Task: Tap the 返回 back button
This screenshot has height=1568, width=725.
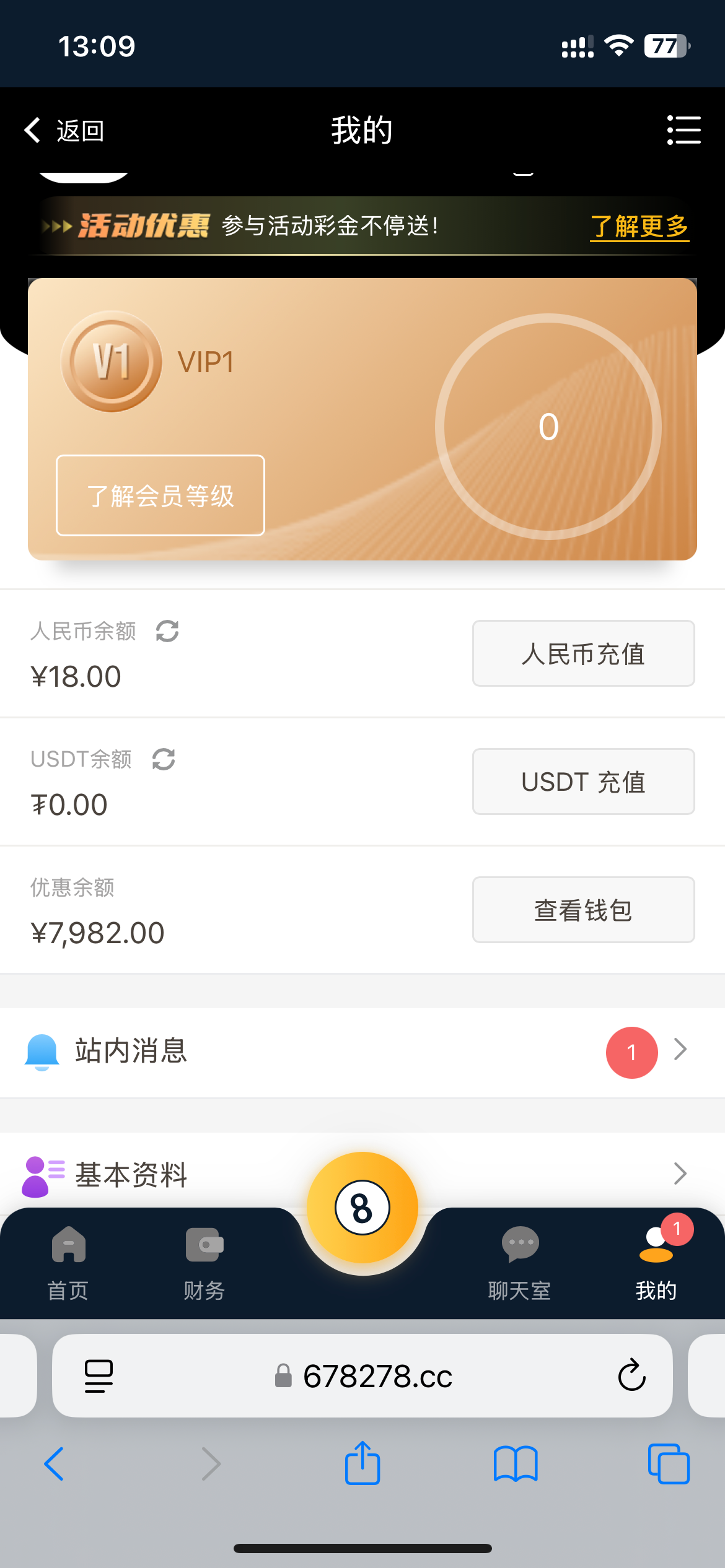Action: tap(64, 131)
